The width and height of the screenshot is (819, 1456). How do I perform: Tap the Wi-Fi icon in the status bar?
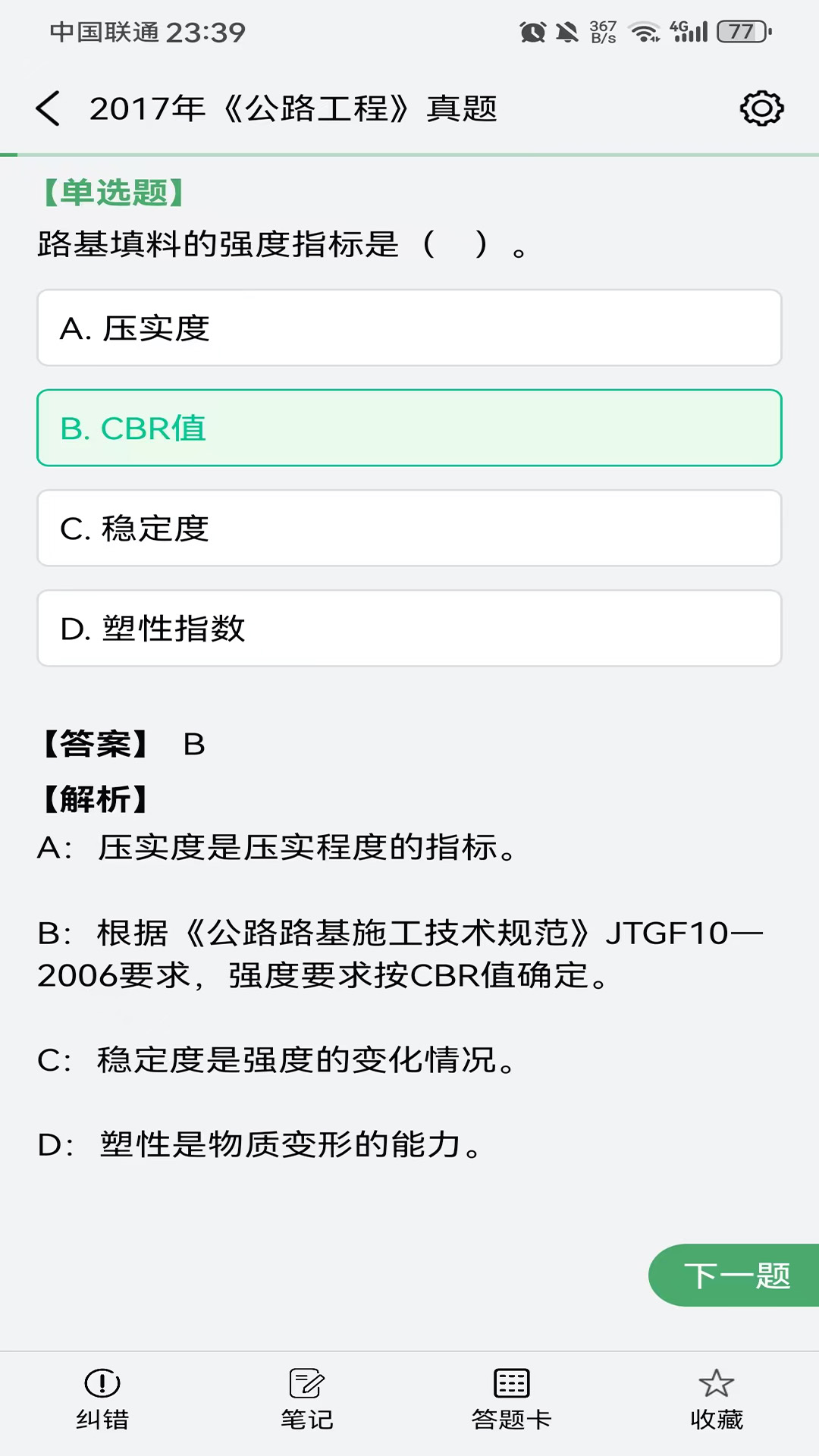(645, 30)
